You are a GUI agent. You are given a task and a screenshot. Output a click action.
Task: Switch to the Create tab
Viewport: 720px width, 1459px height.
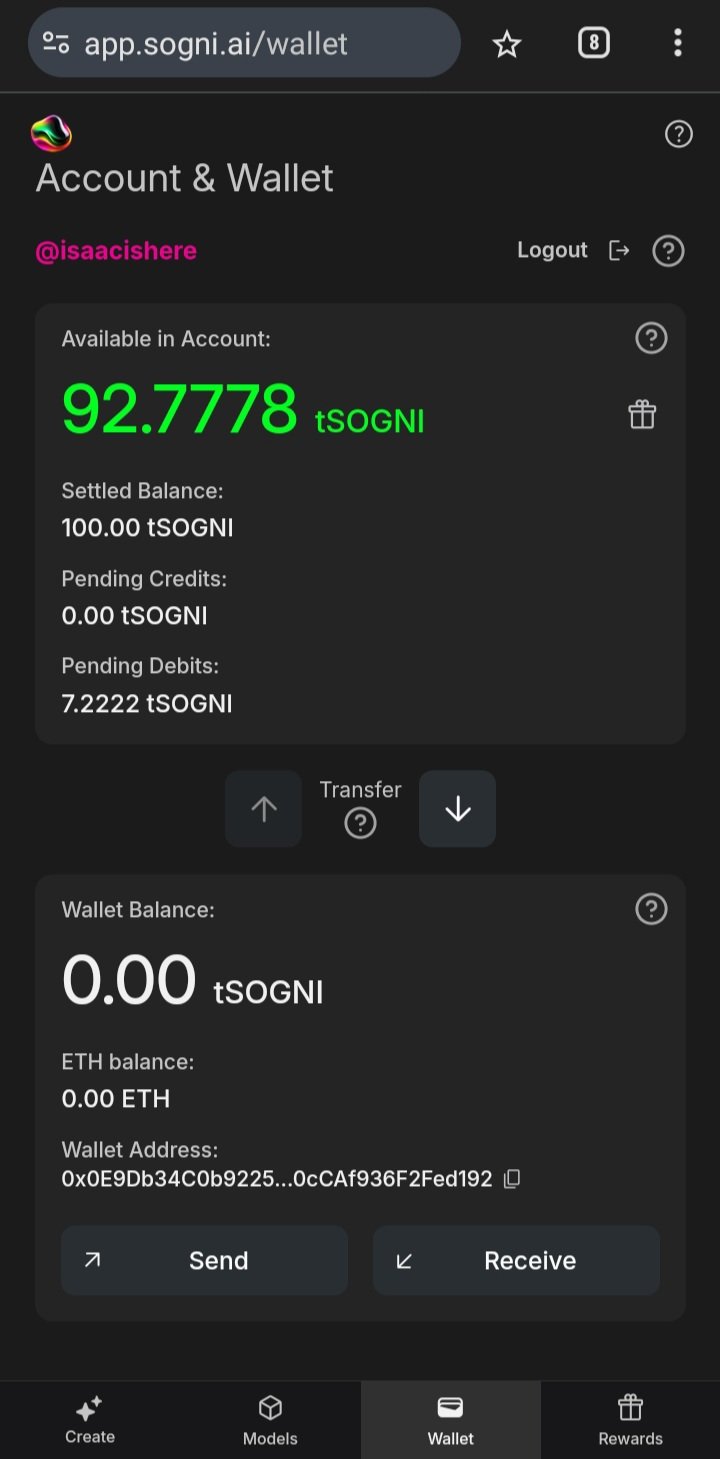pos(90,1420)
